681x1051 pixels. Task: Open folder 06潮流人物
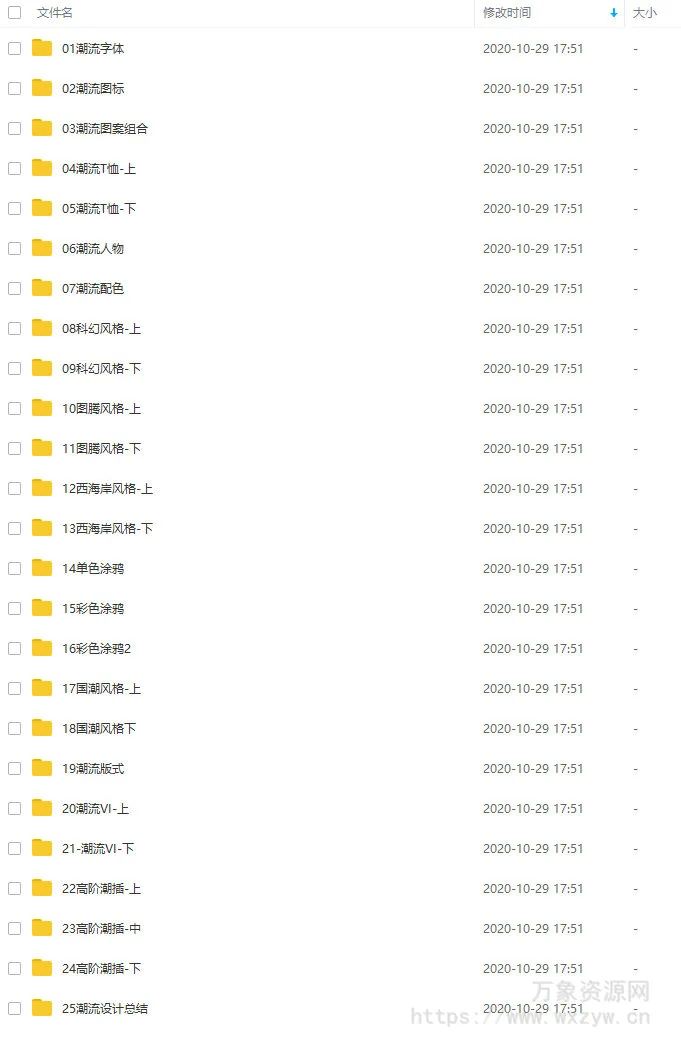pyautogui.click(x=93, y=248)
